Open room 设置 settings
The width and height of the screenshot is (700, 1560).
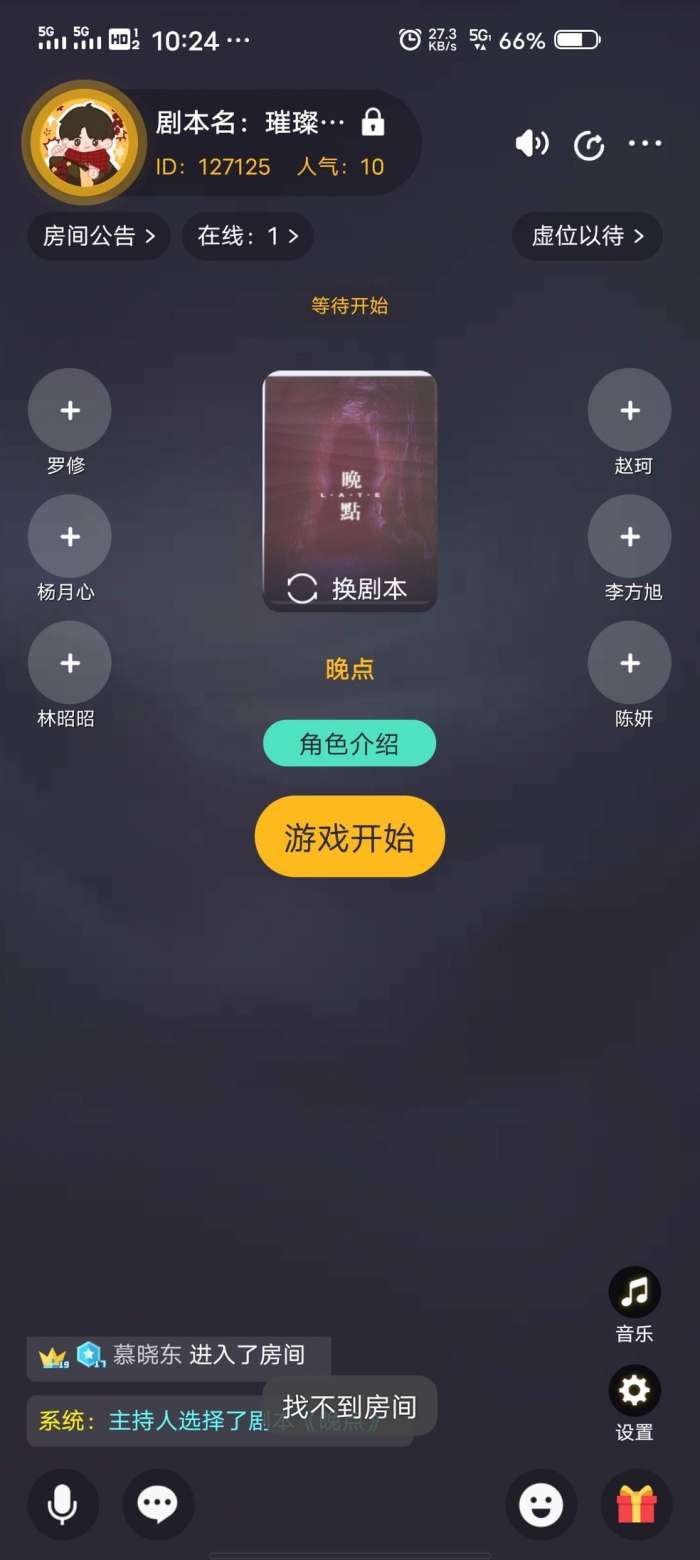click(634, 1391)
